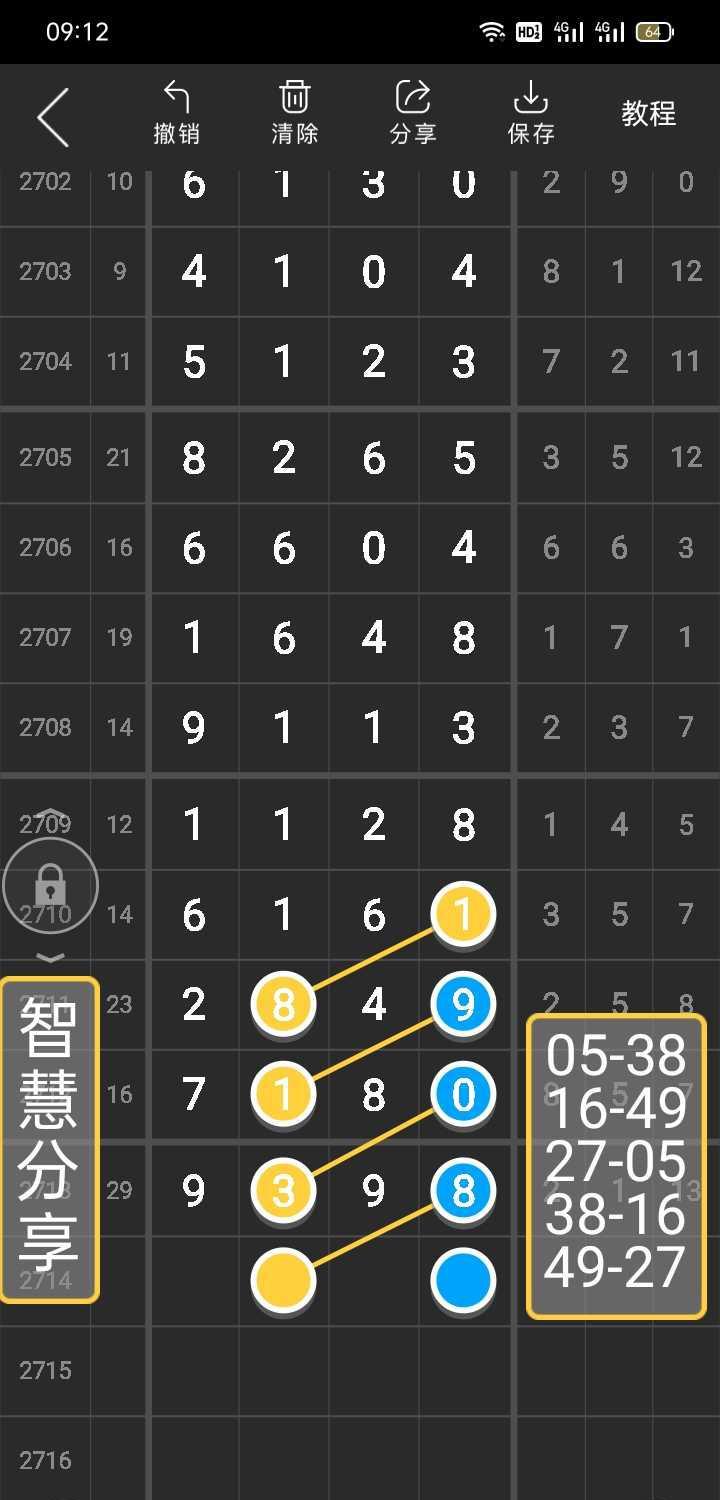720x1500 pixels.
Task: Save the chart with 保存
Action: (x=530, y=113)
